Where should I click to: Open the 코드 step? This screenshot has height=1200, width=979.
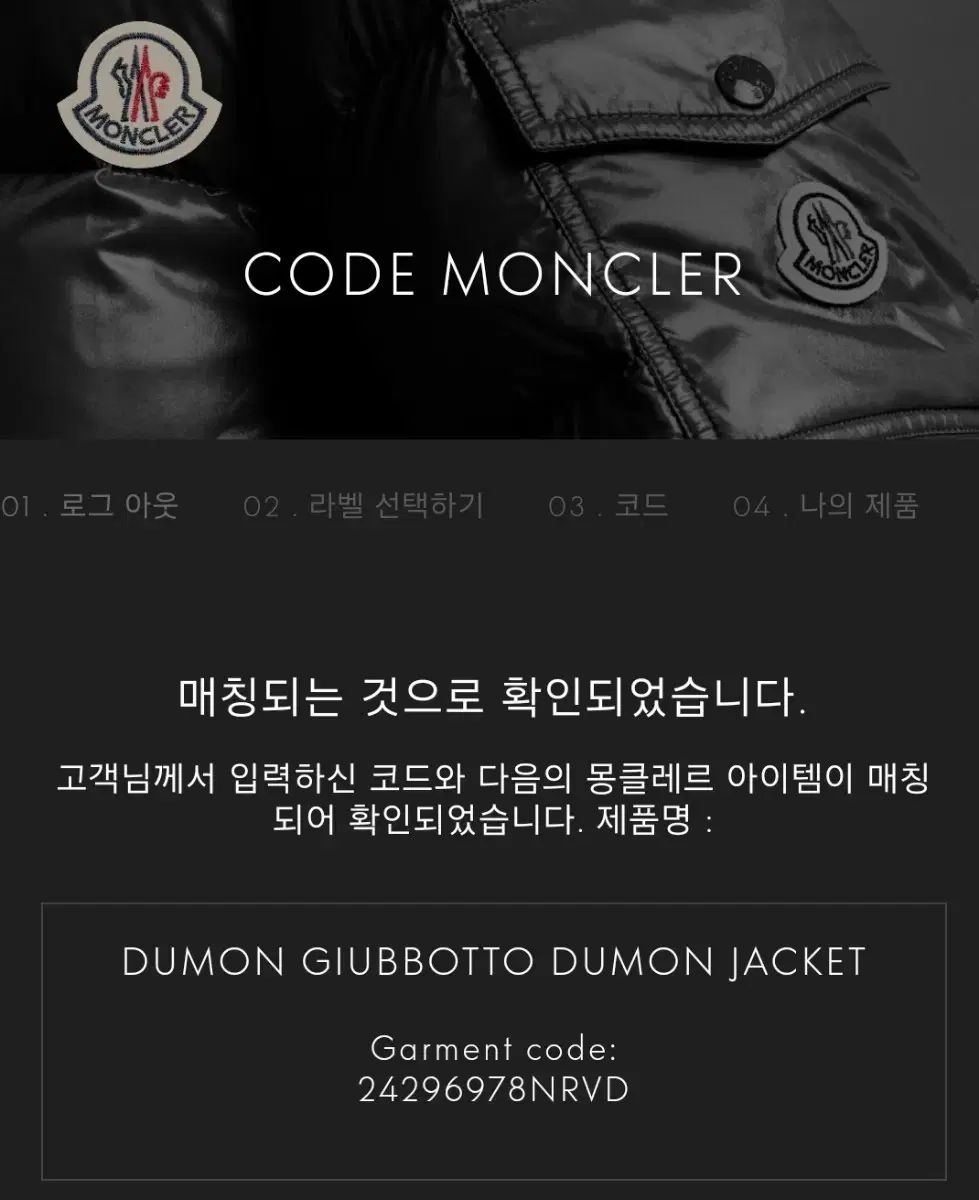click(608, 506)
